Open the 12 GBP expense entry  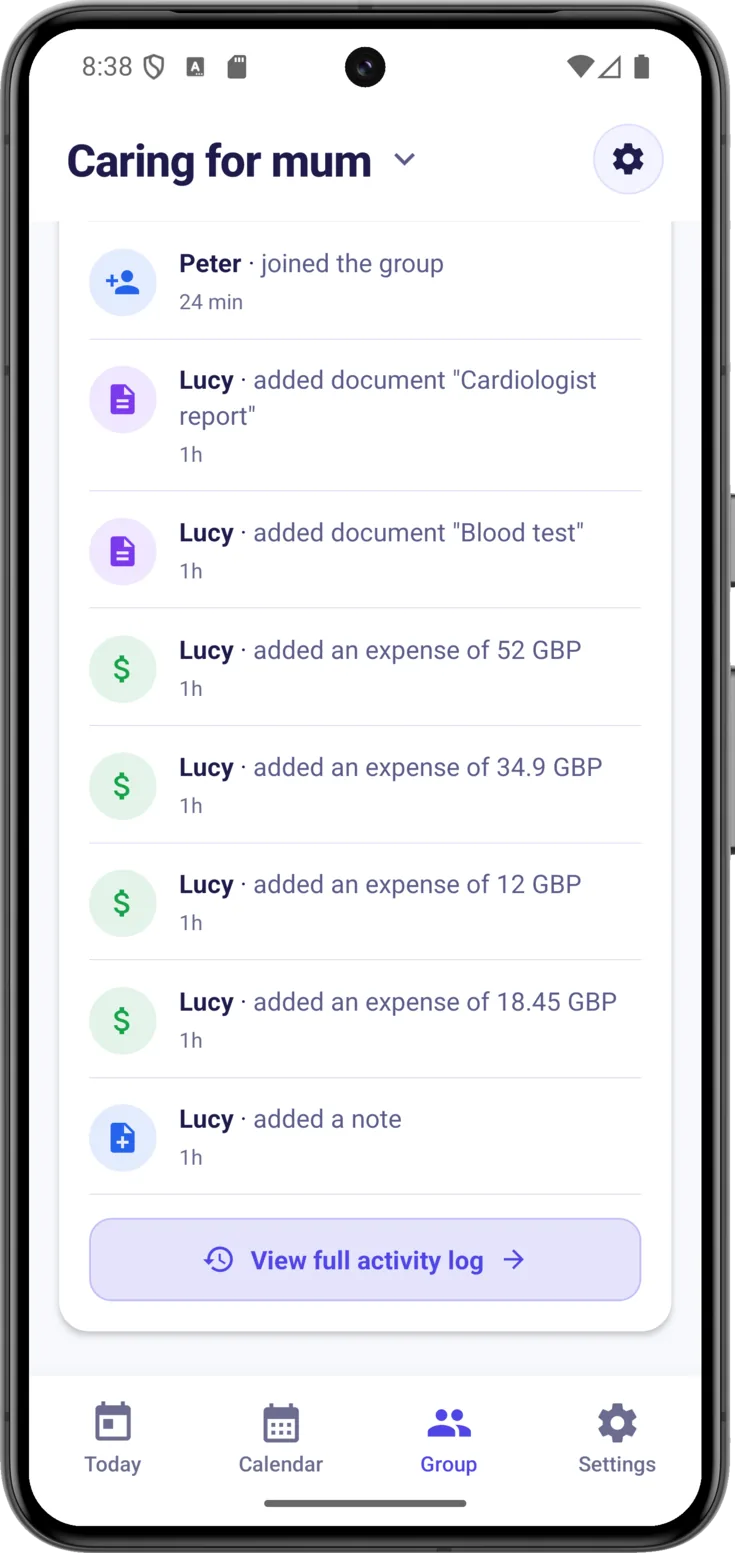coord(365,902)
